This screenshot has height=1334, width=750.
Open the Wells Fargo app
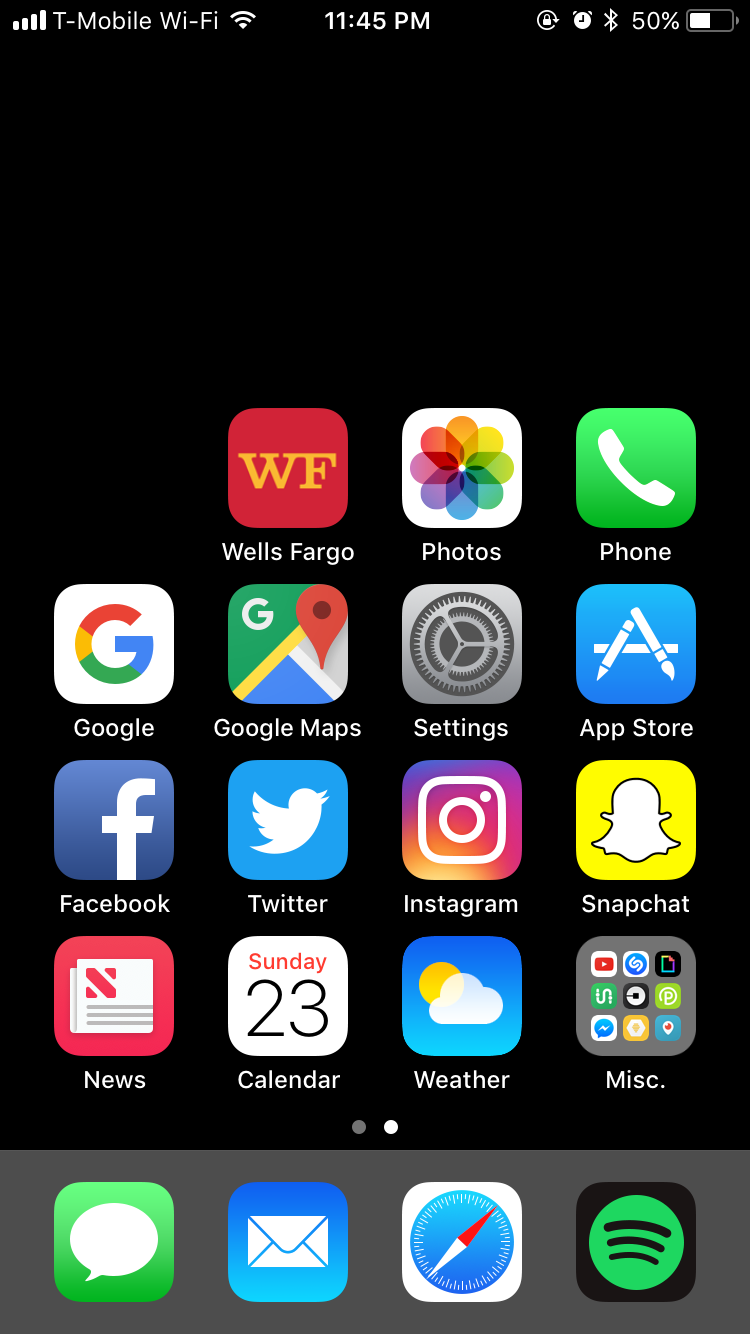click(288, 468)
